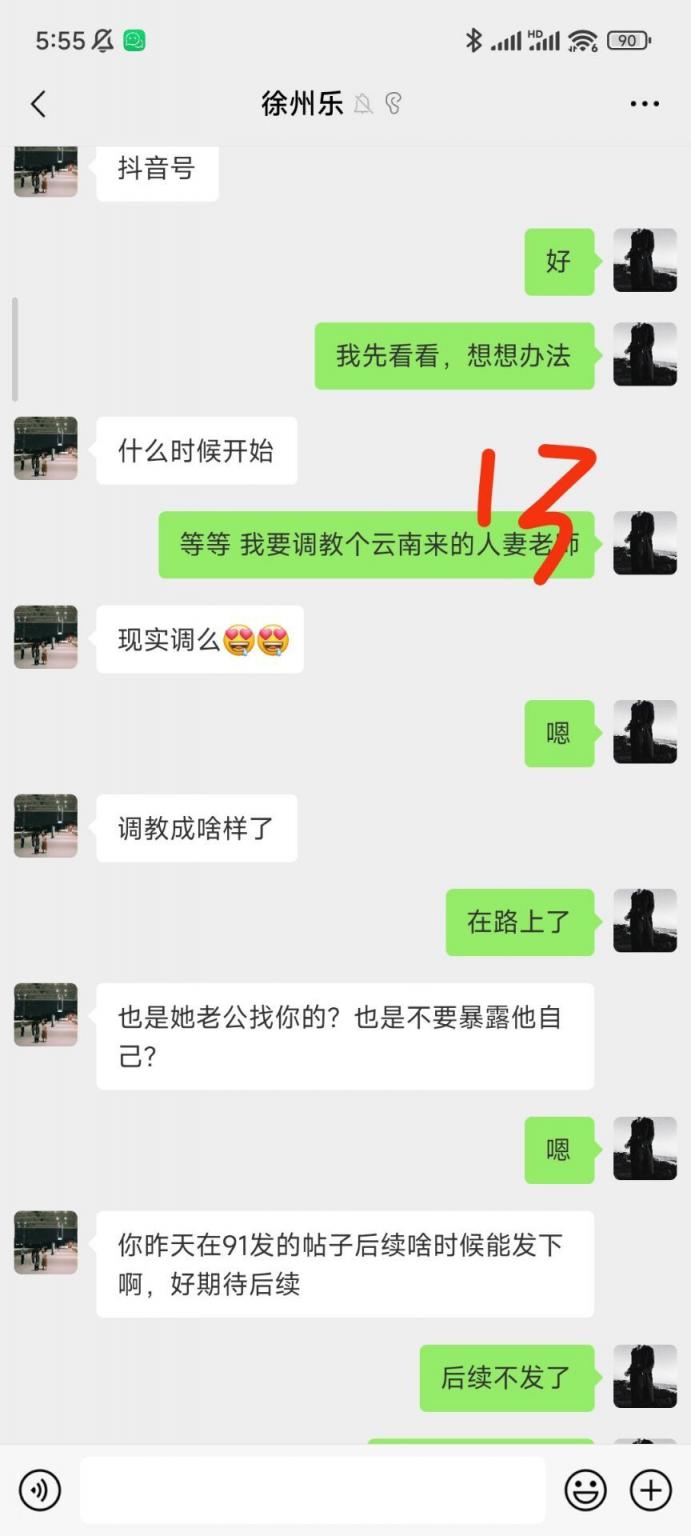Open own avatar beside 在路上了
Viewport: 691px width, 1536px height.
[x=644, y=921]
